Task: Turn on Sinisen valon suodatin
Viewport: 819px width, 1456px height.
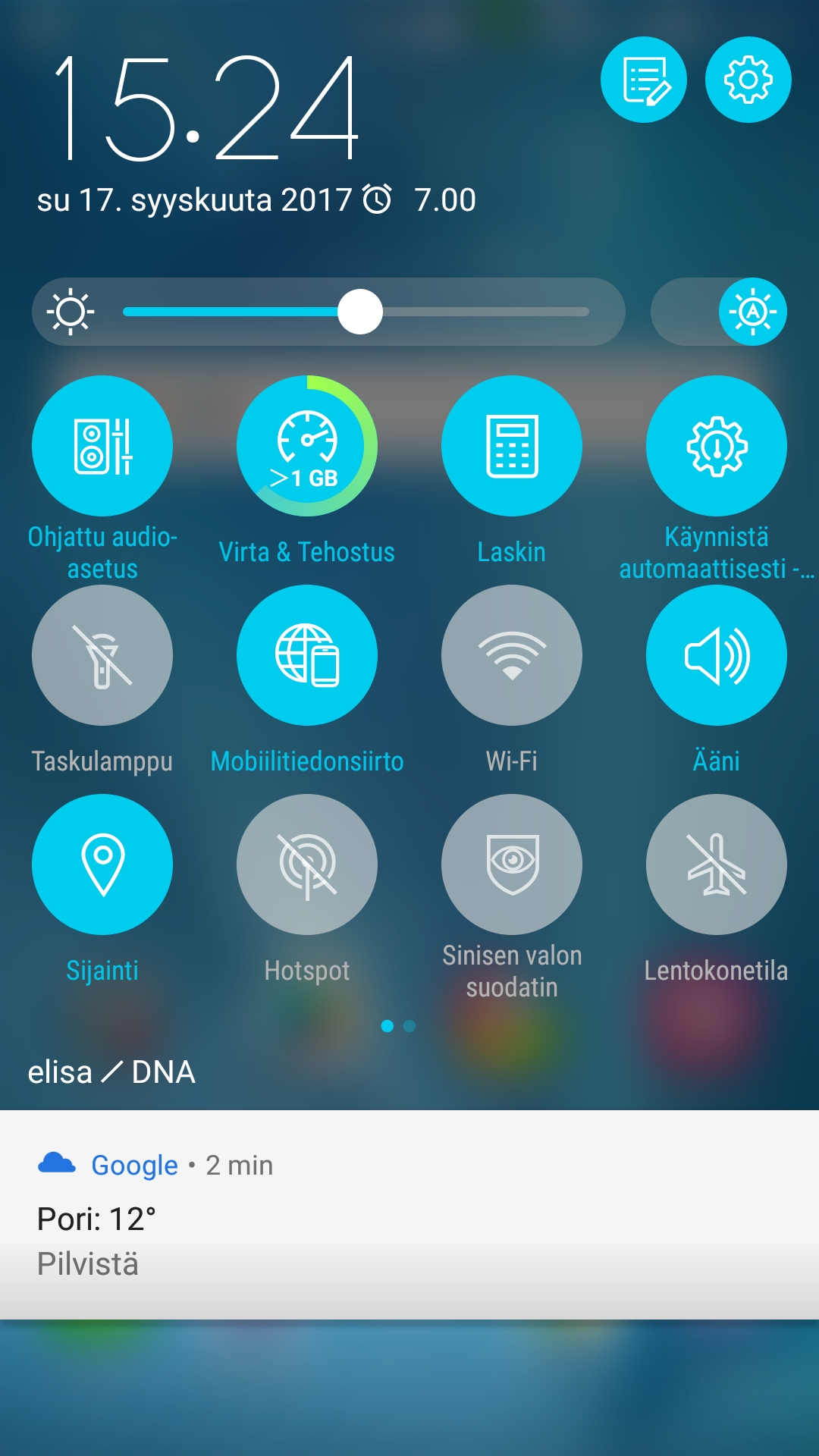Action: pyautogui.click(x=512, y=864)
